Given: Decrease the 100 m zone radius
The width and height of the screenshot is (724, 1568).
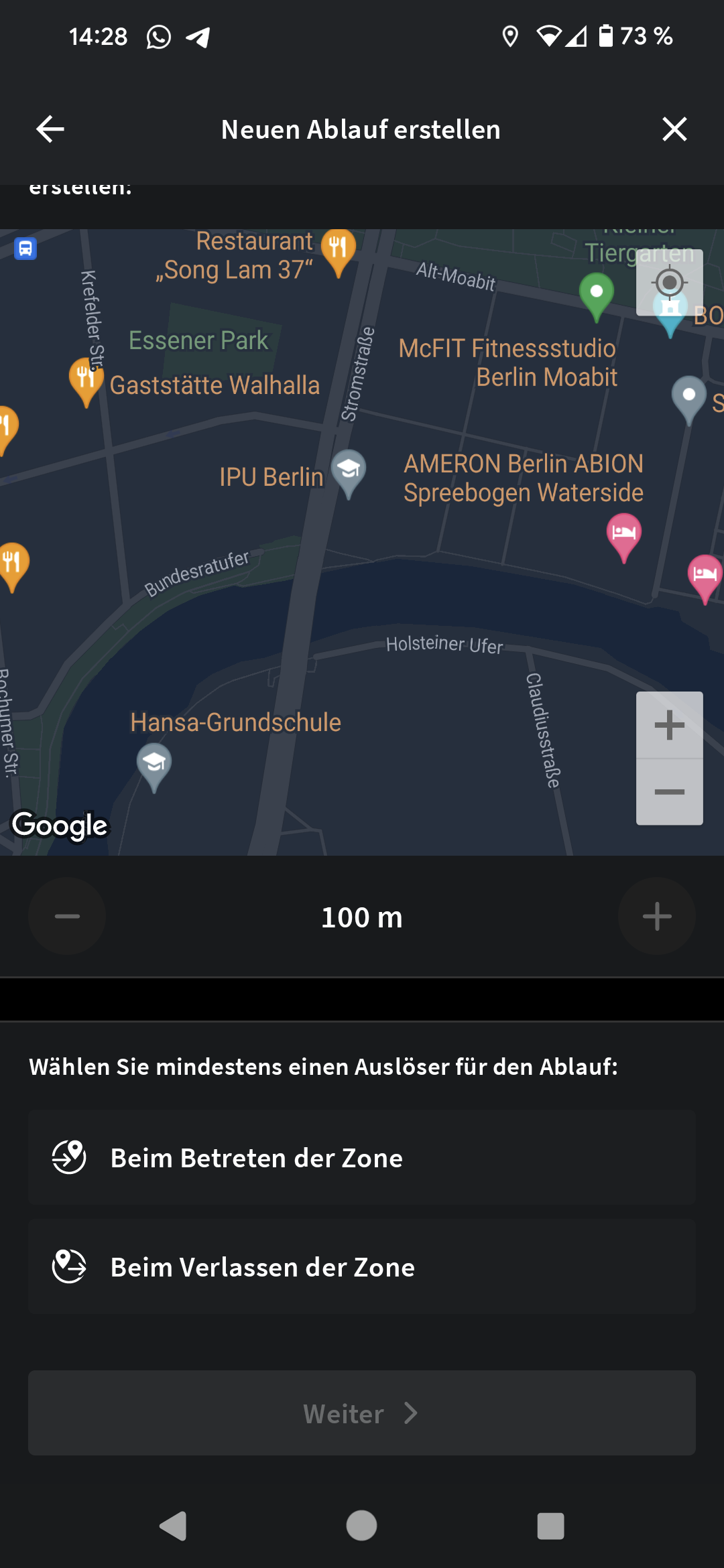Looking at the screenshot, I should point(67,916).
